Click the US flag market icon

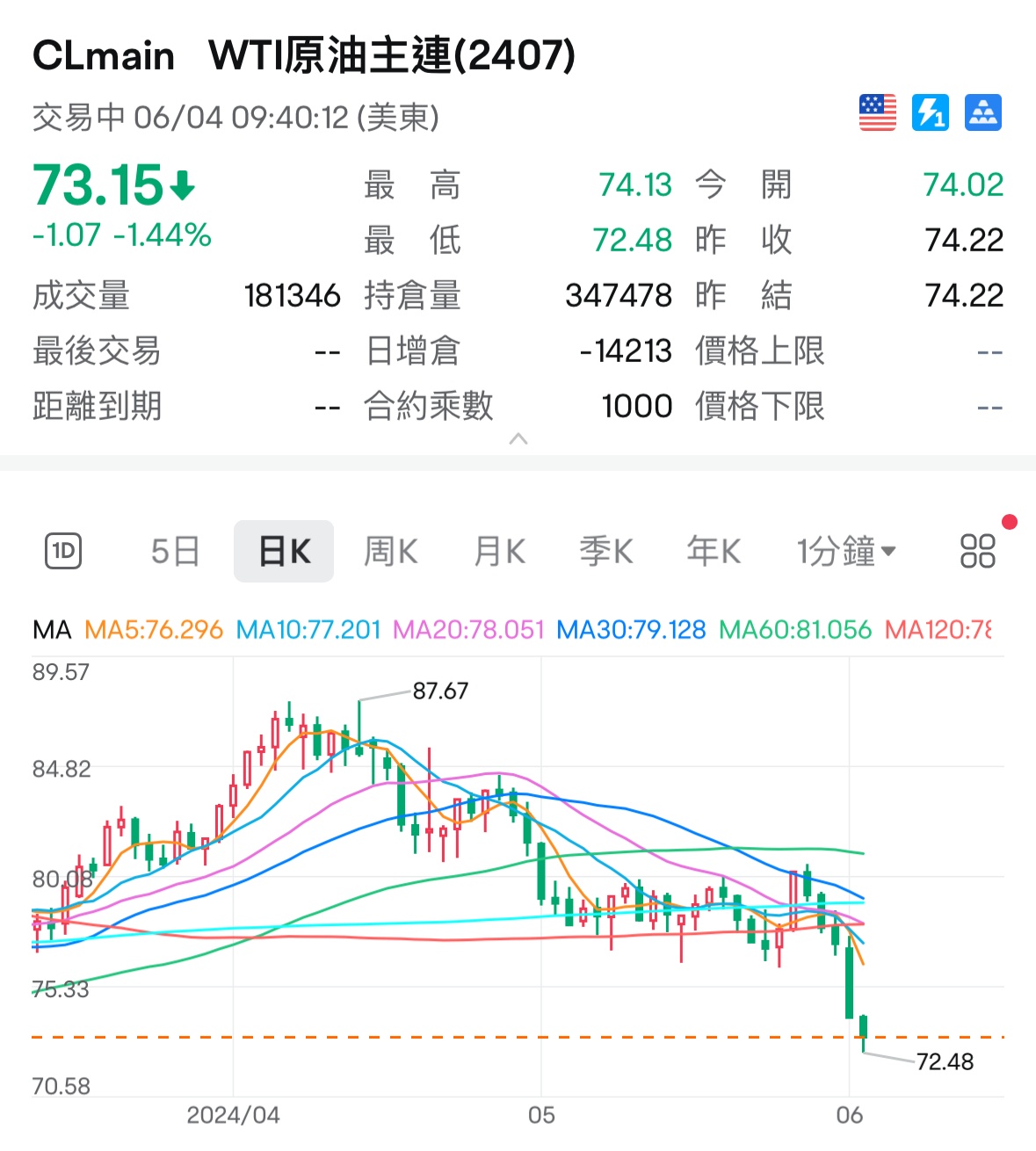(x=877, y=112)
